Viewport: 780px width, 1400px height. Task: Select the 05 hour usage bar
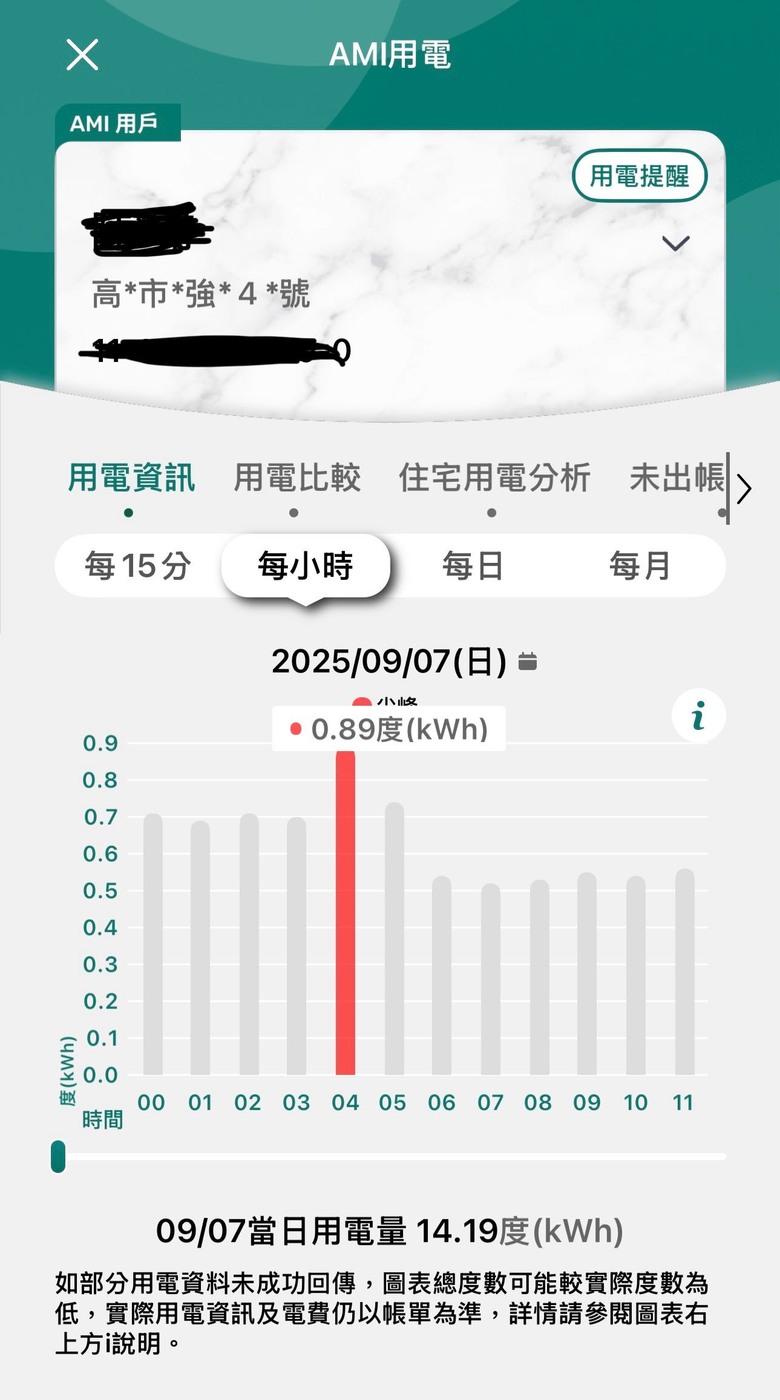394,938
